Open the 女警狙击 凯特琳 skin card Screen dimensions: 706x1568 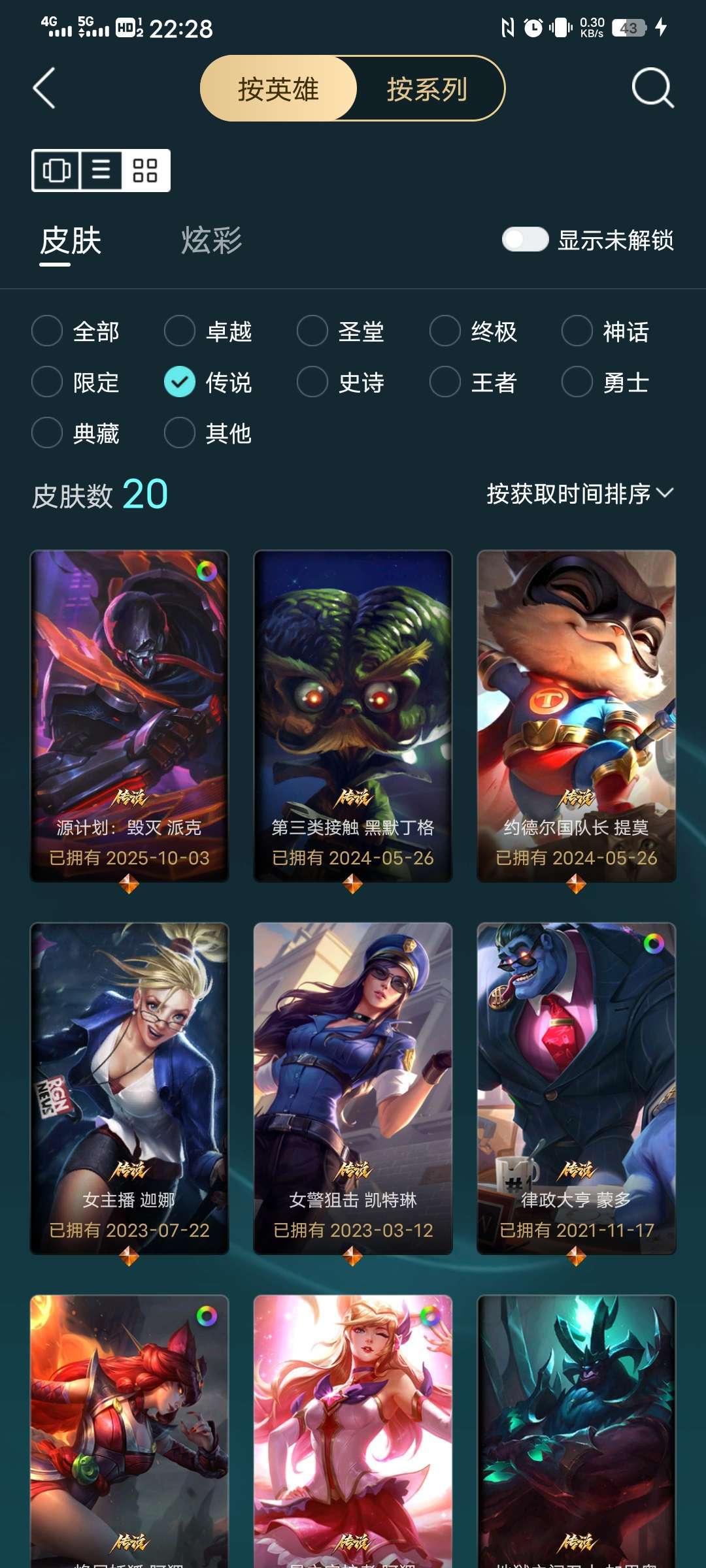click(353, 1088)
